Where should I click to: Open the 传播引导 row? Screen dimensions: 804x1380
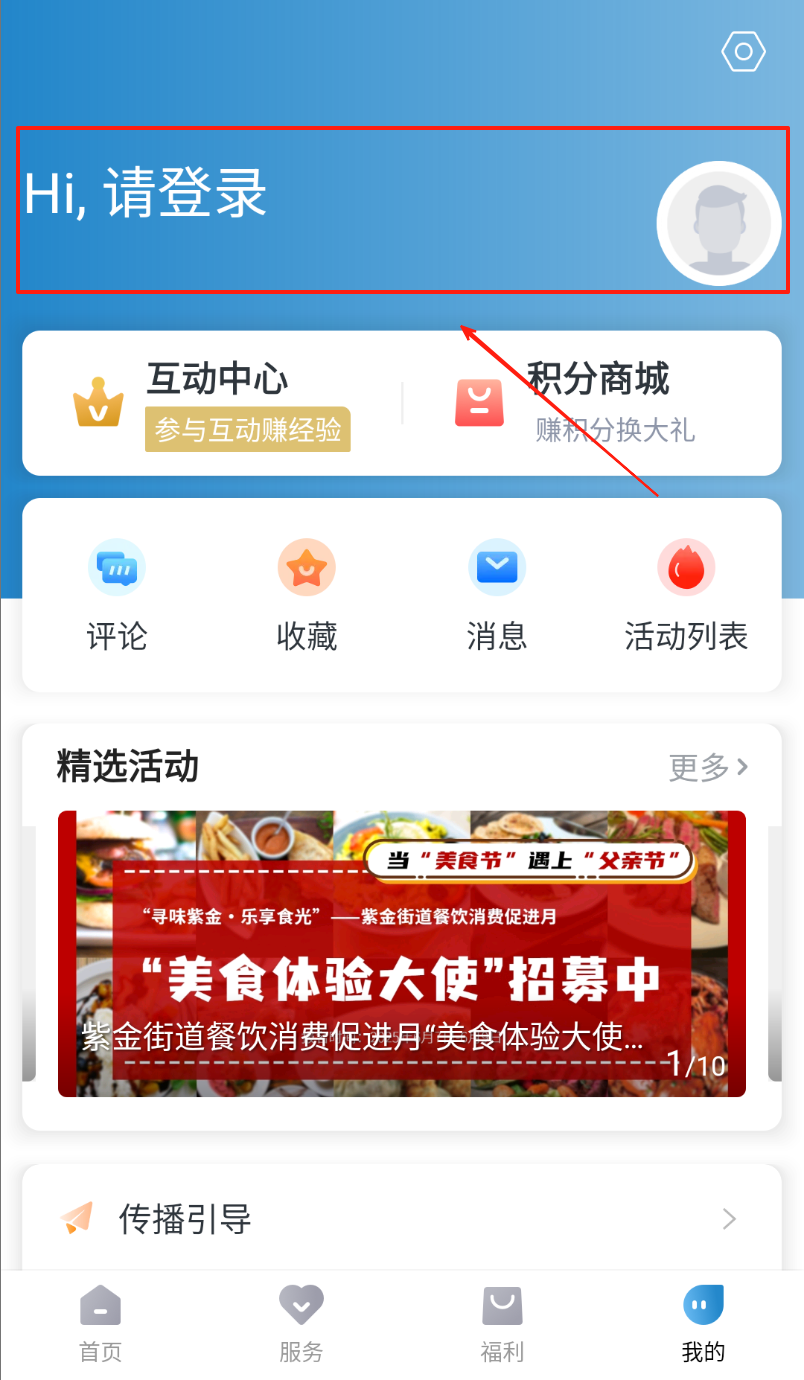coord(401,1219)
